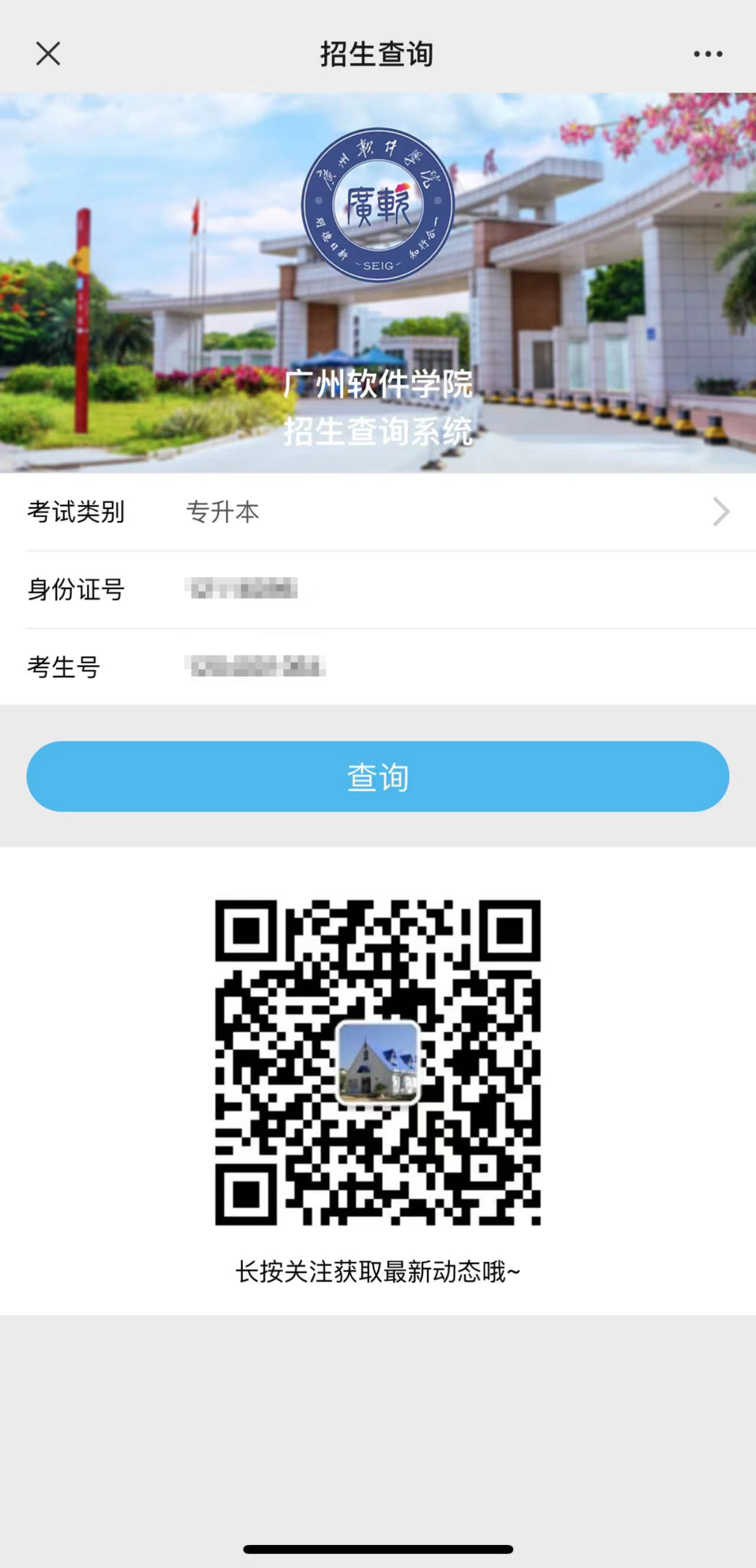Screen dimensions: 756x1568
Task: Close the 招生查询 page
Action: (48, 54)
